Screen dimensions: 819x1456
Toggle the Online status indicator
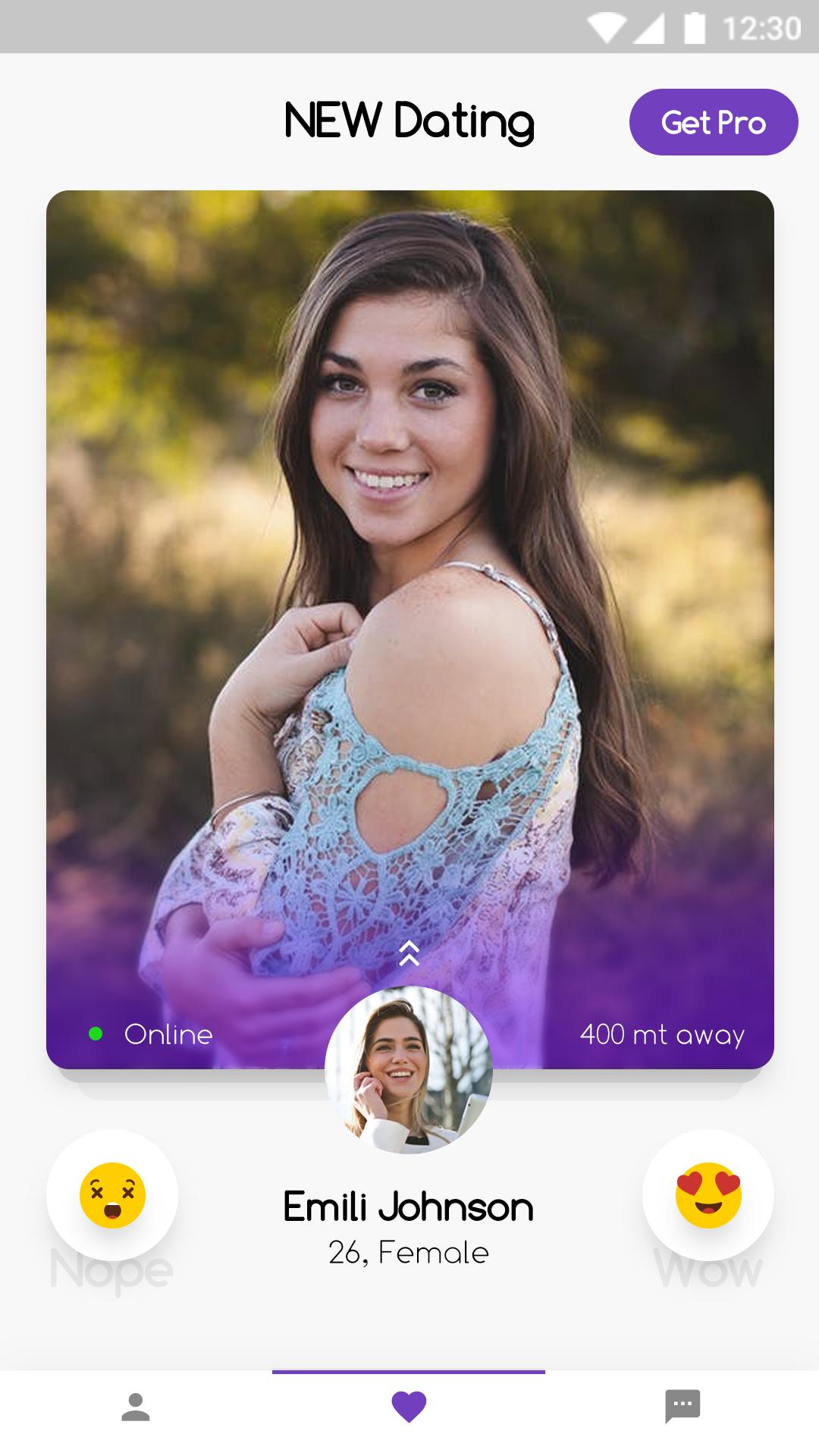(168, 1034)
